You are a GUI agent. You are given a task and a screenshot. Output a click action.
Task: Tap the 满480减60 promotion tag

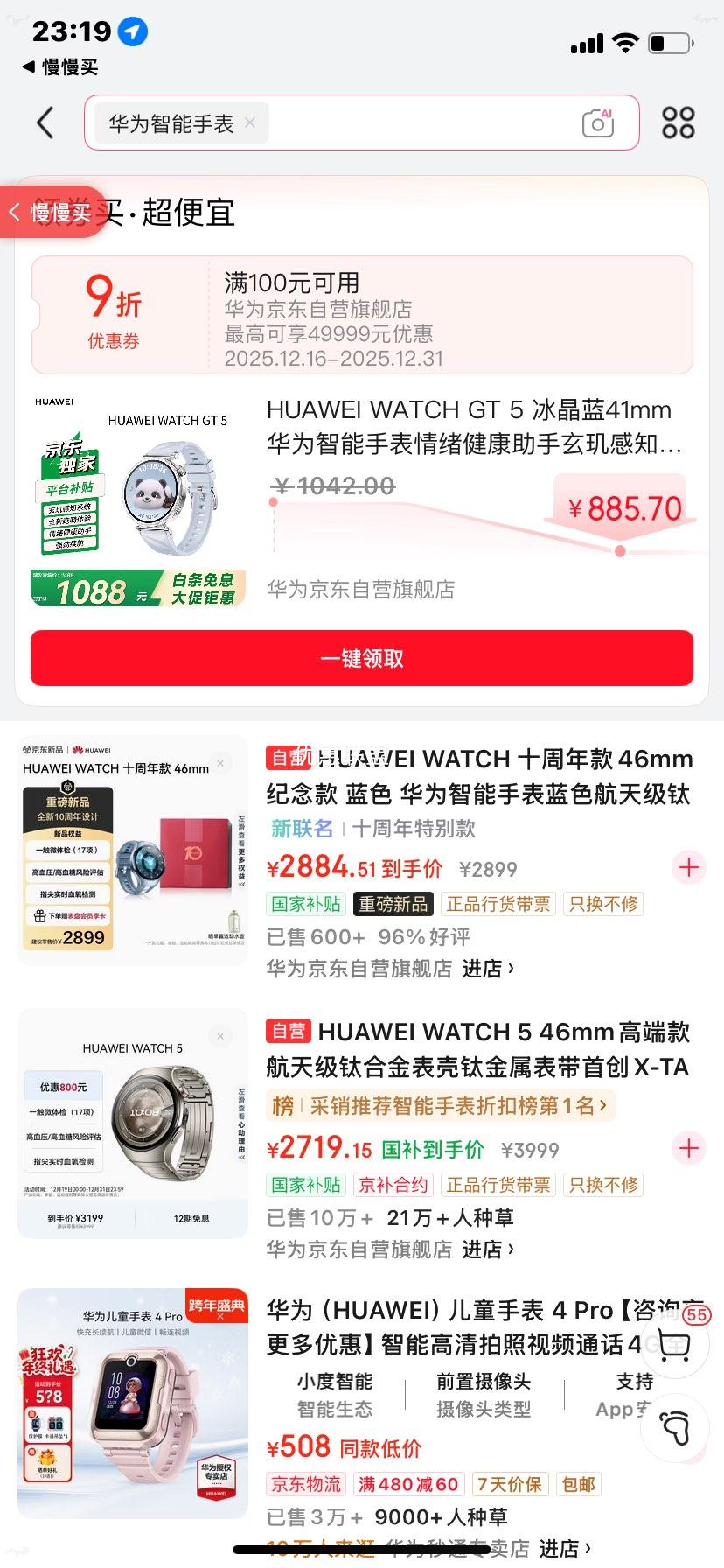(x=407, y=1484)
